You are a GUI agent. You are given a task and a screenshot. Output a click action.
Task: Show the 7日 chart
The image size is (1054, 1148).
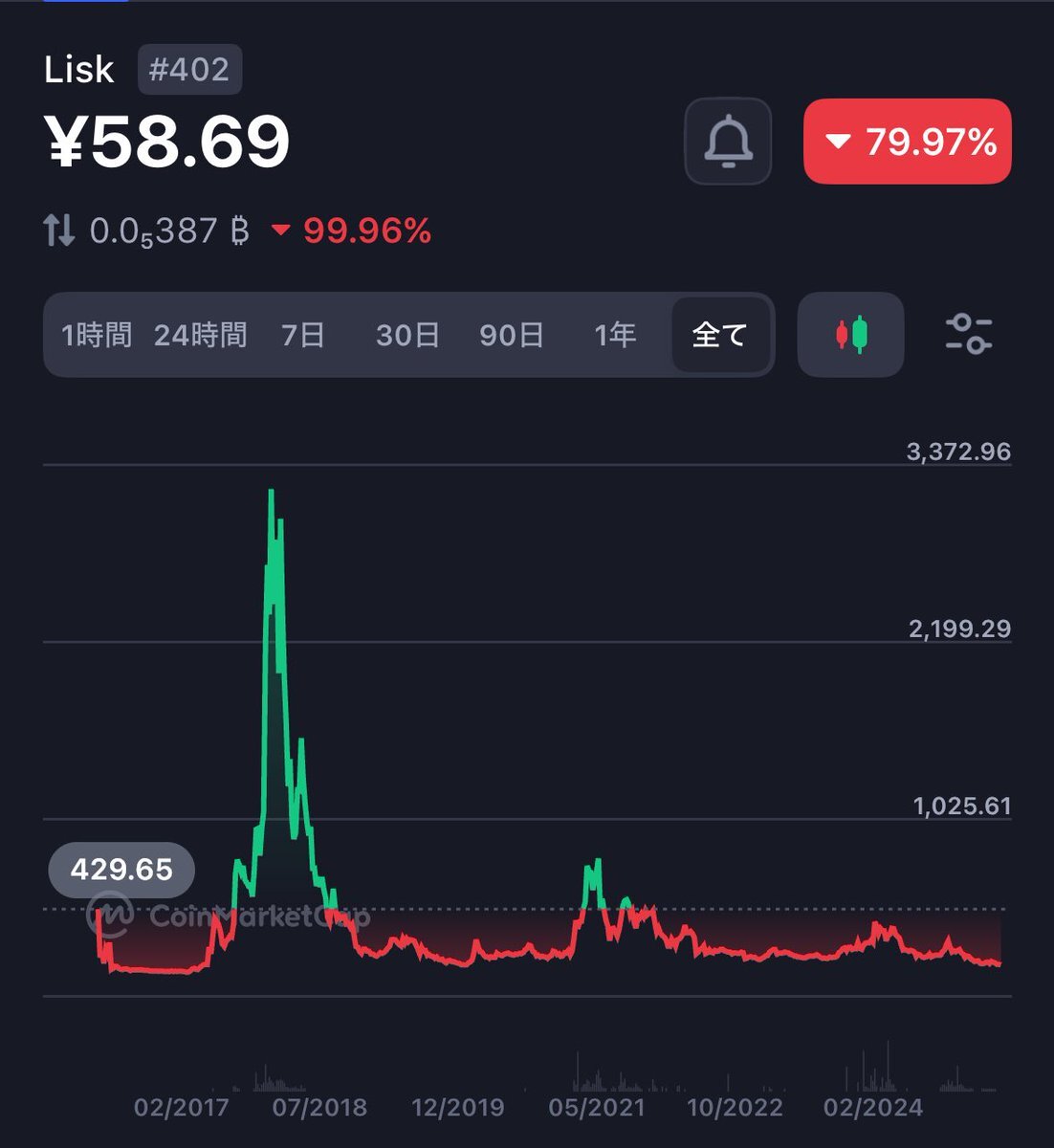click(303, 335)
